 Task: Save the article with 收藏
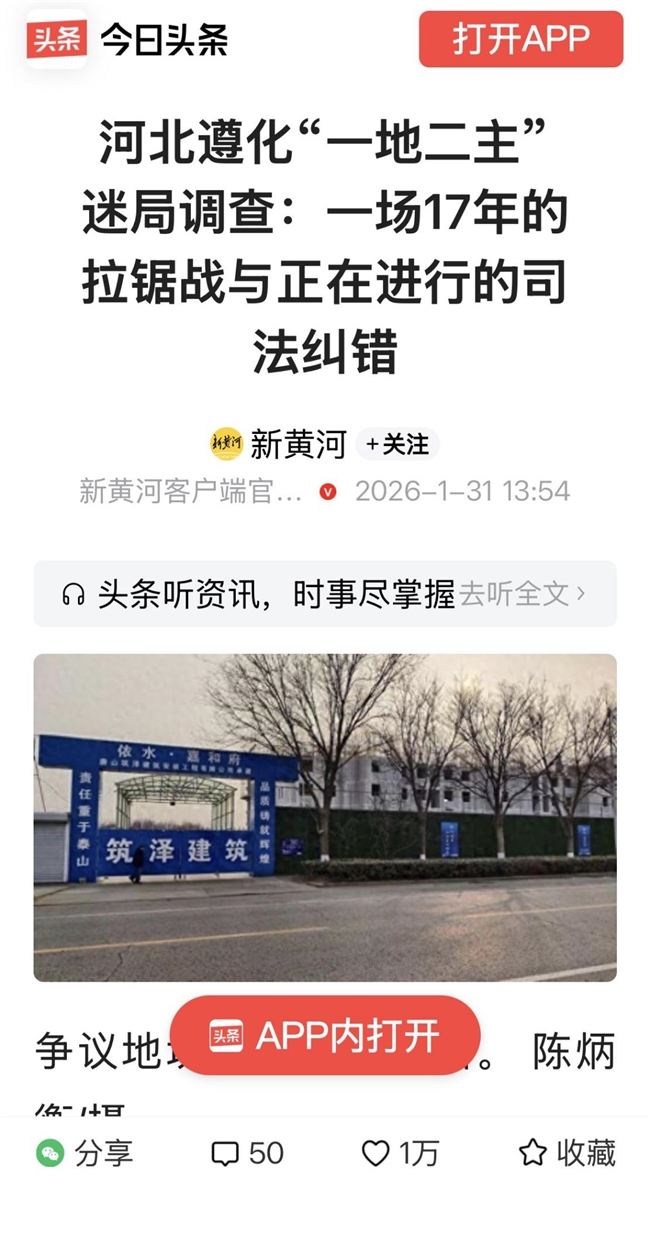tap(567, 1153)
